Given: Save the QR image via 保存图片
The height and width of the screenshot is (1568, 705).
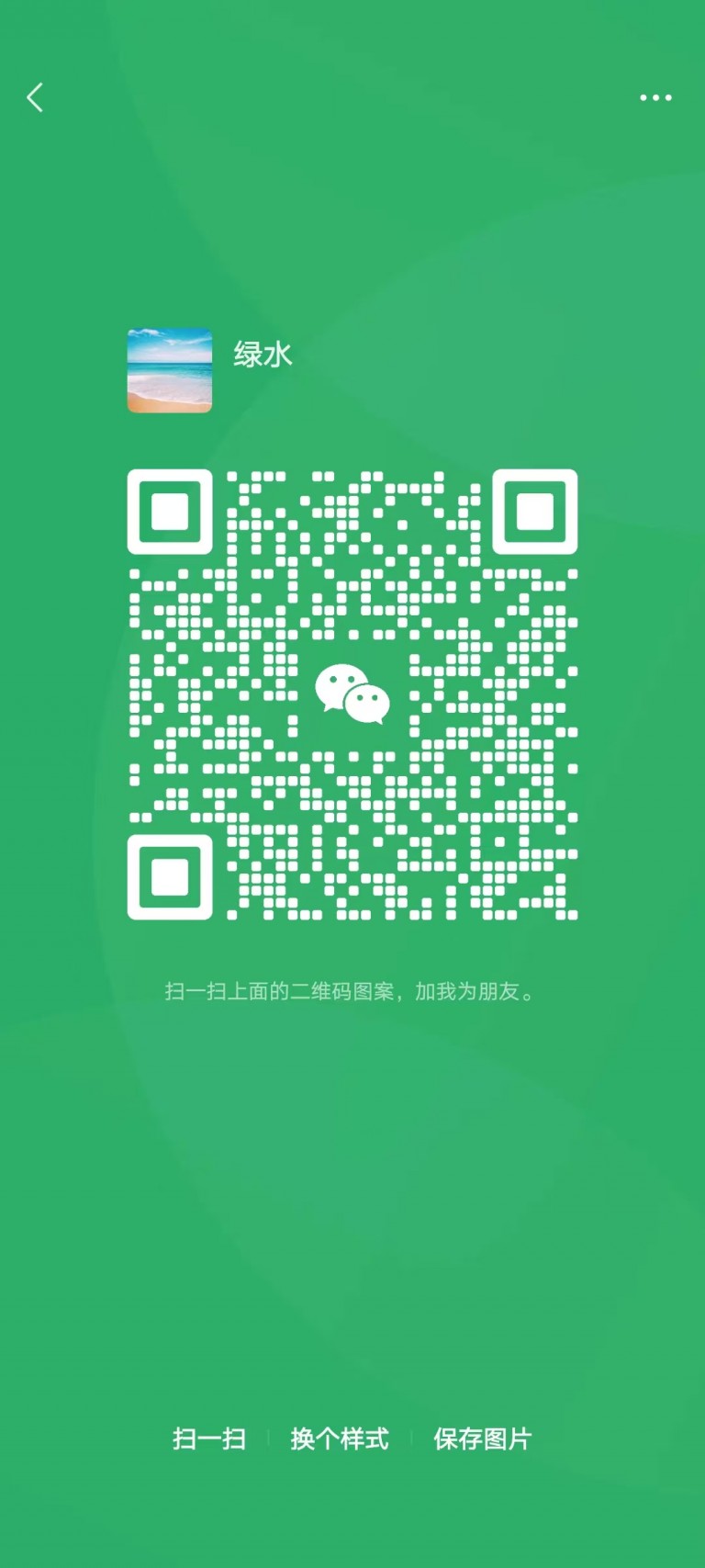Looking at the screenshot, I should [x=483, y=1438].
